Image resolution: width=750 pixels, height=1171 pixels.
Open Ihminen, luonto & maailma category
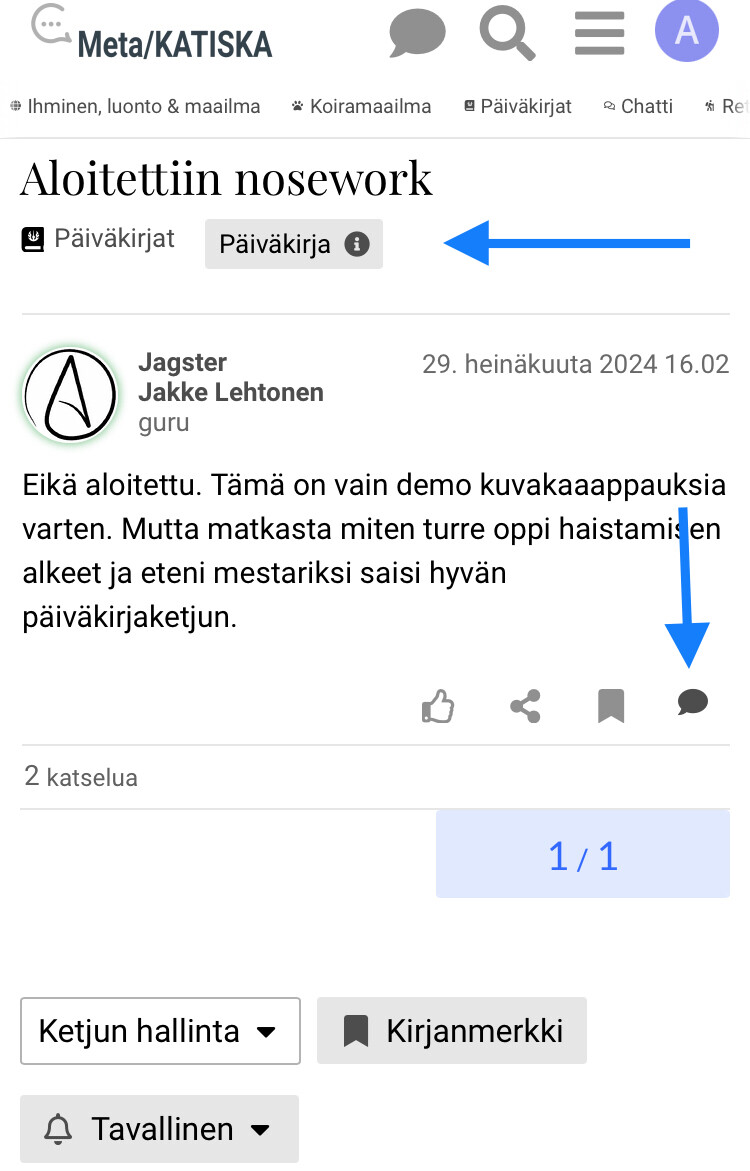[x=135, y=106]
